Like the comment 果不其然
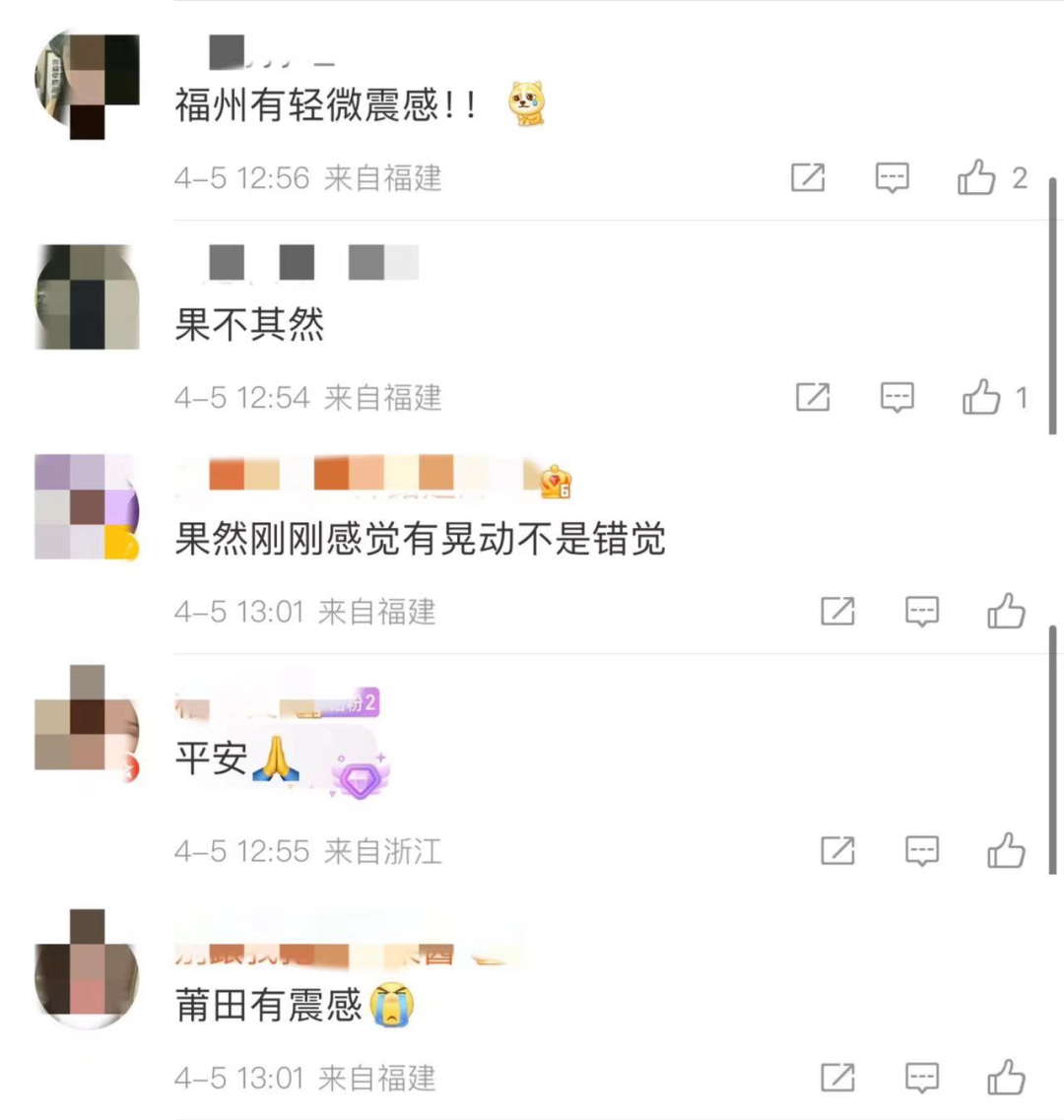This screenshot has width=1064, height=1120. 981,398
